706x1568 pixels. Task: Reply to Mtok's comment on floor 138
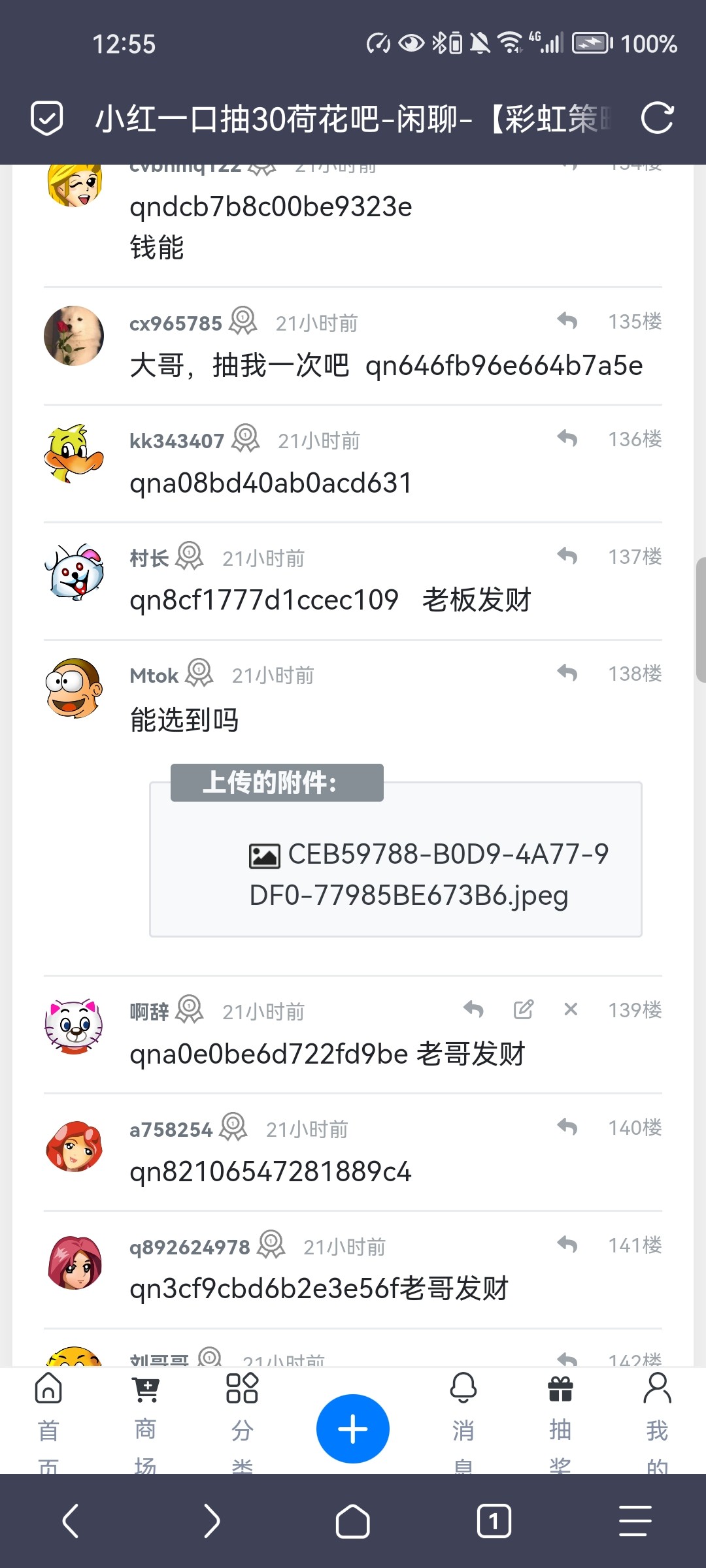pos(567,673)
